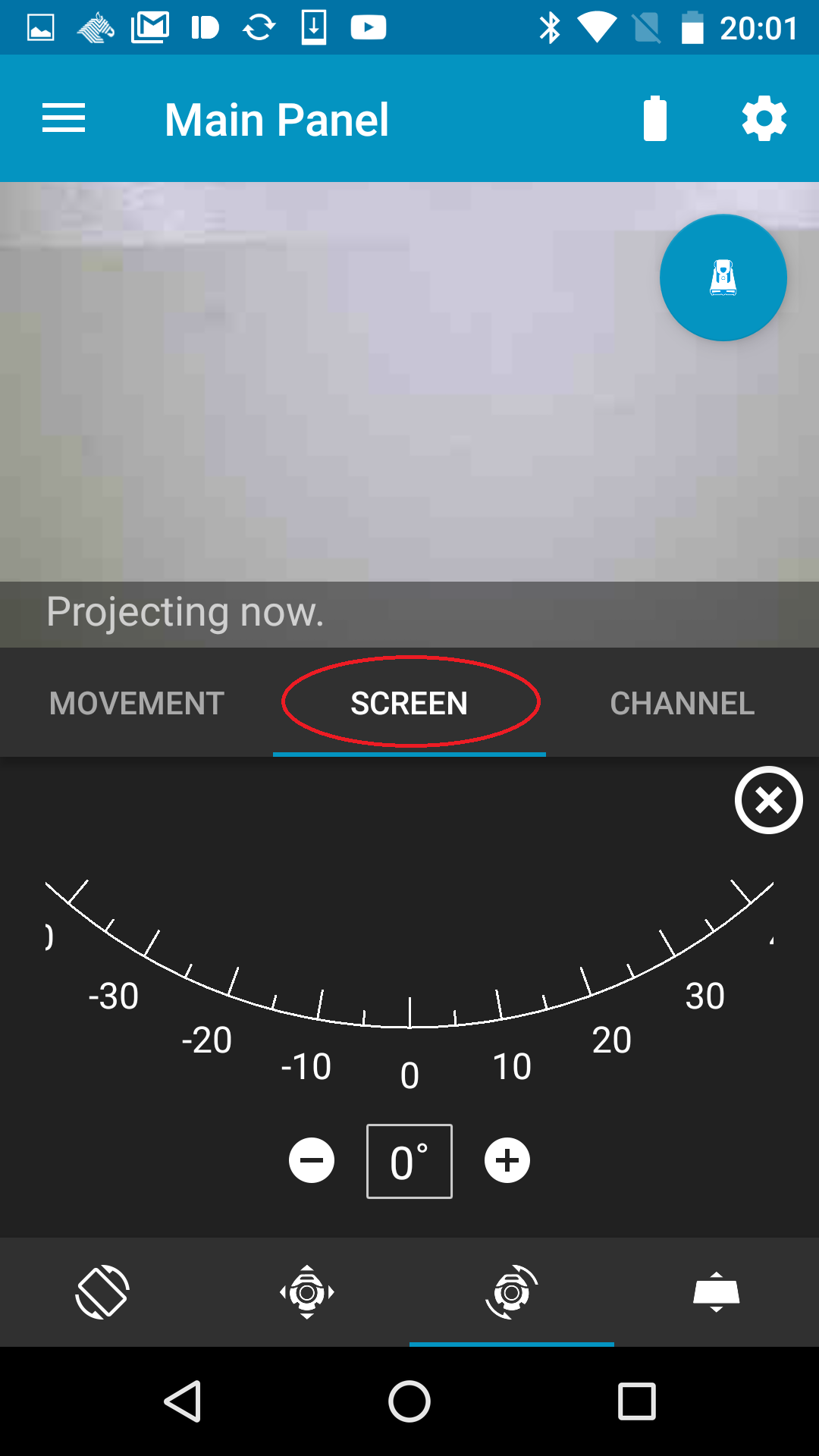
Task: Open the keystone adjustment tool
Action: [x=716, y=1291]
